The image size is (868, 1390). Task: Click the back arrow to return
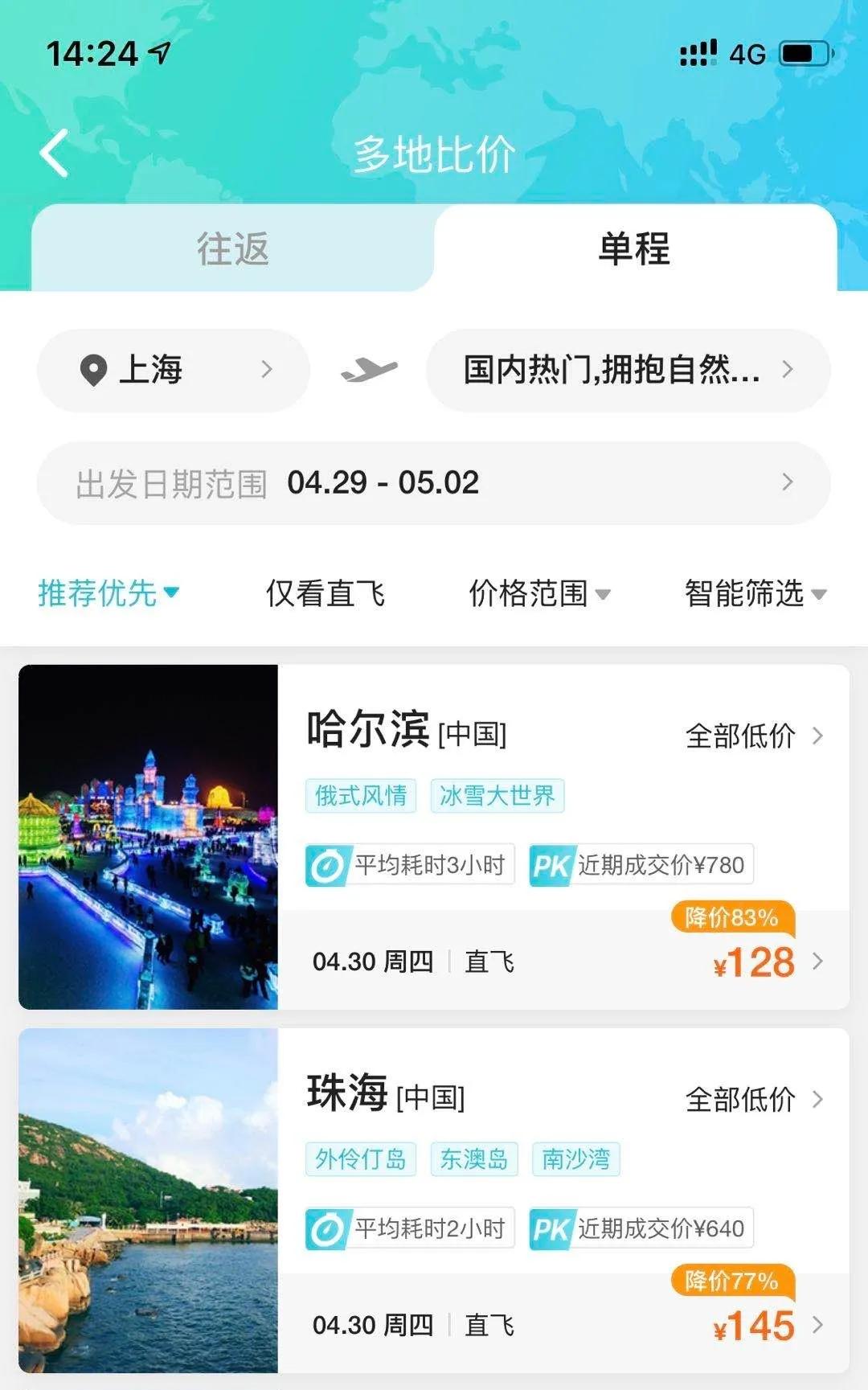point(54,153)
